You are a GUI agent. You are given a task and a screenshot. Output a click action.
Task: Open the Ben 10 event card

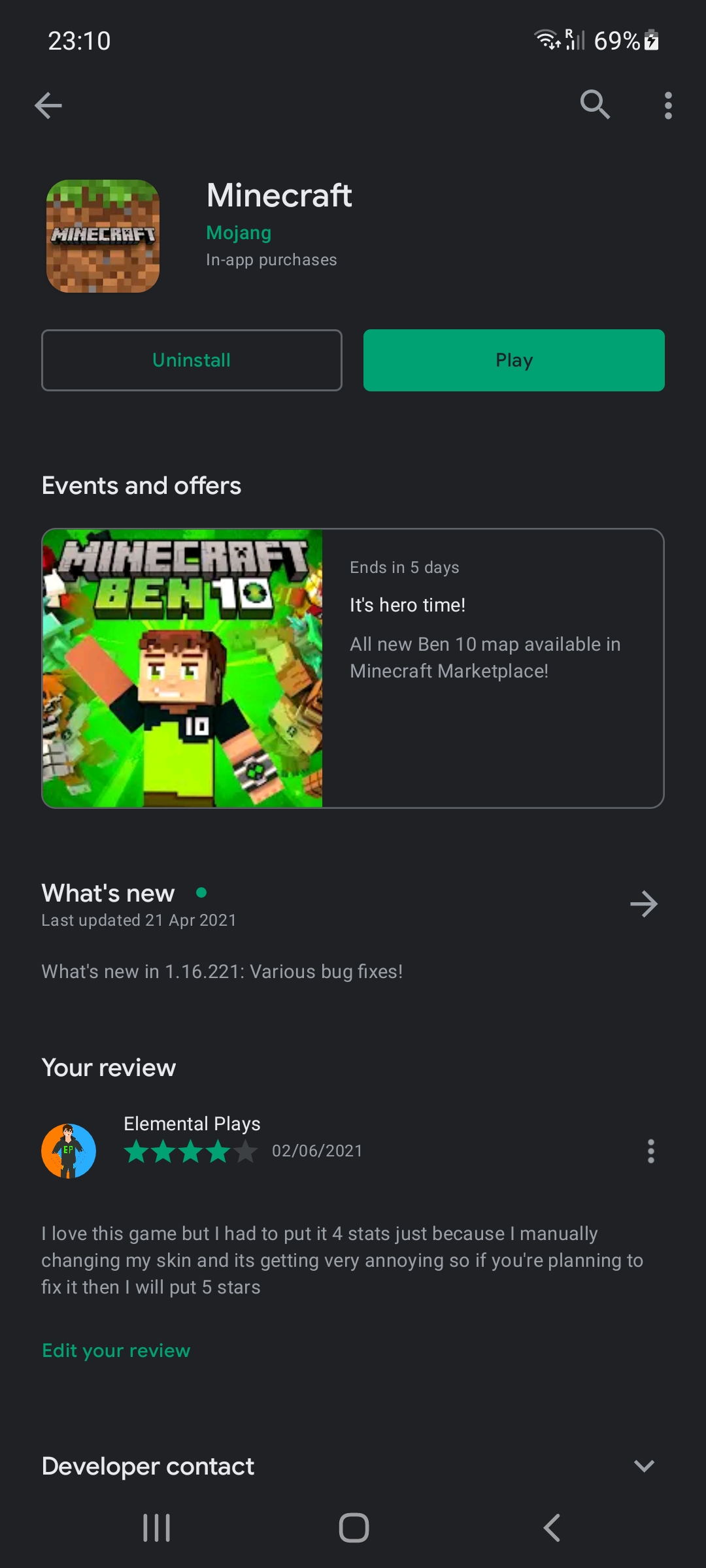[x=353, y=668]
